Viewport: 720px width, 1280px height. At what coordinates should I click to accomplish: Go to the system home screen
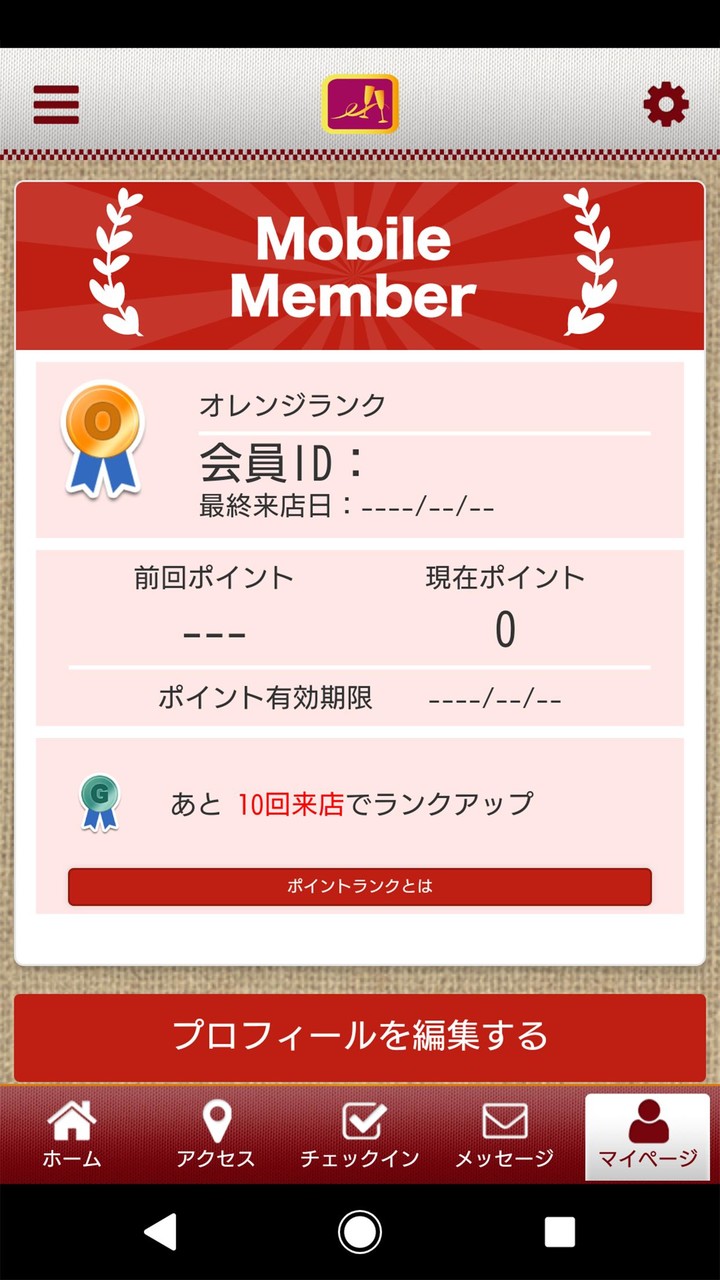coord(360,1232)
